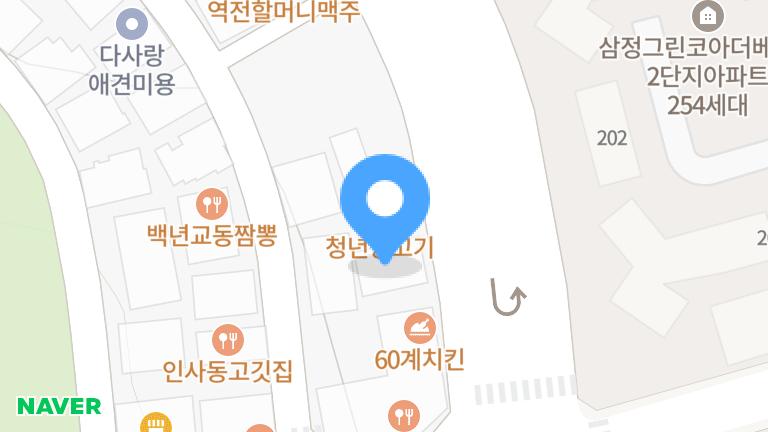Open the 백년교동짬뽕 restaurant marker

pos(211,205)
